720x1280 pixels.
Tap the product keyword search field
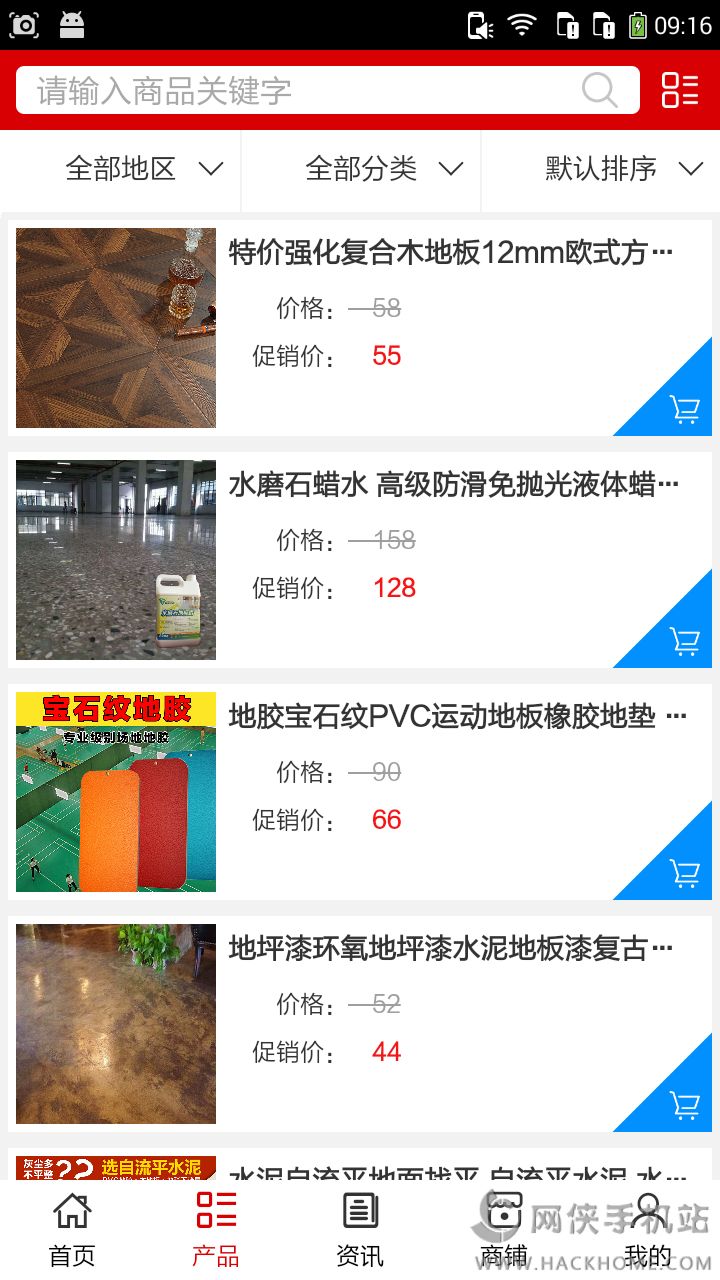coord(300,91)
